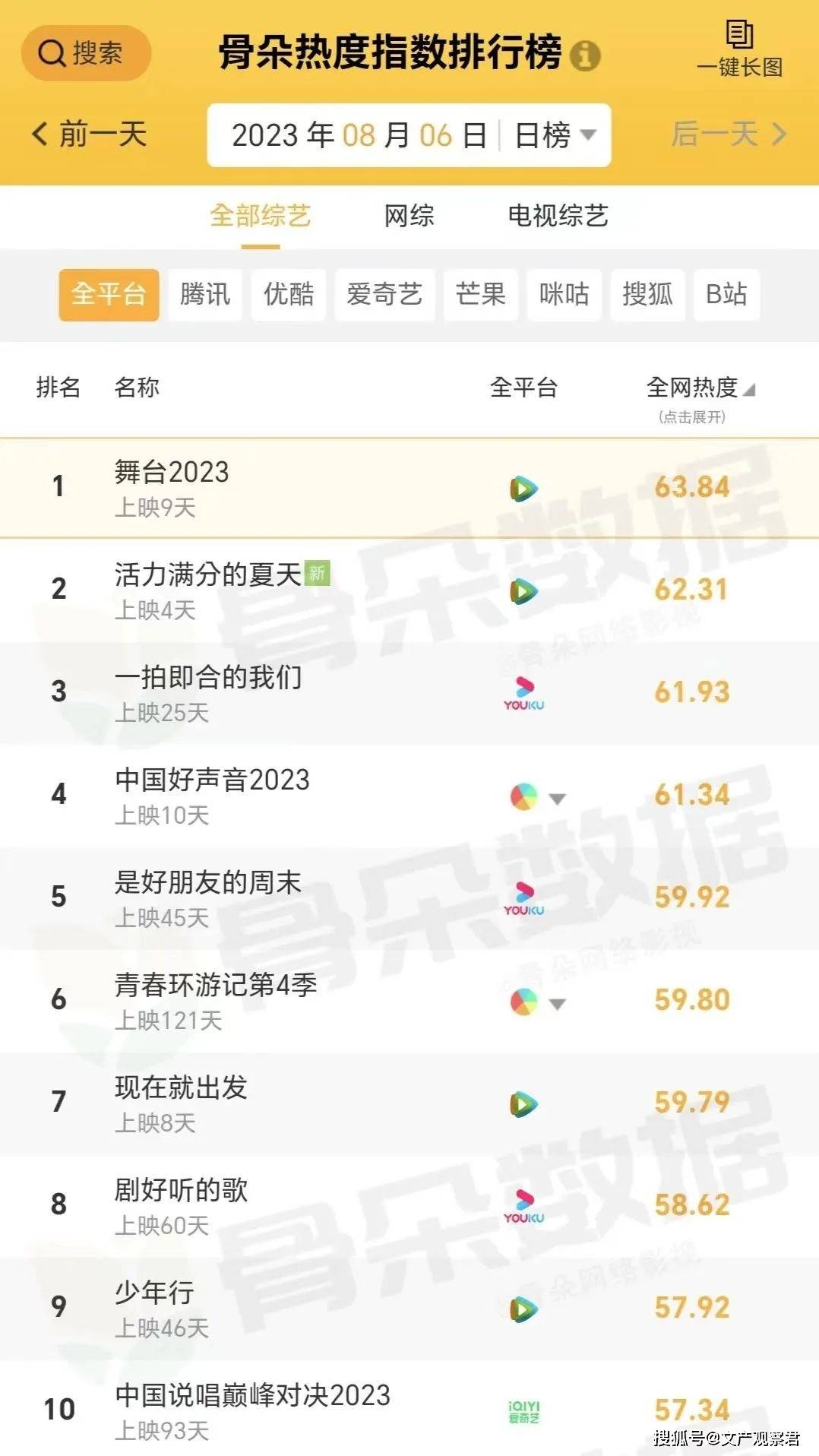Tap the info icon beside the title
Viewport: 819px width, 1456px height.
[x=584, y=55]
